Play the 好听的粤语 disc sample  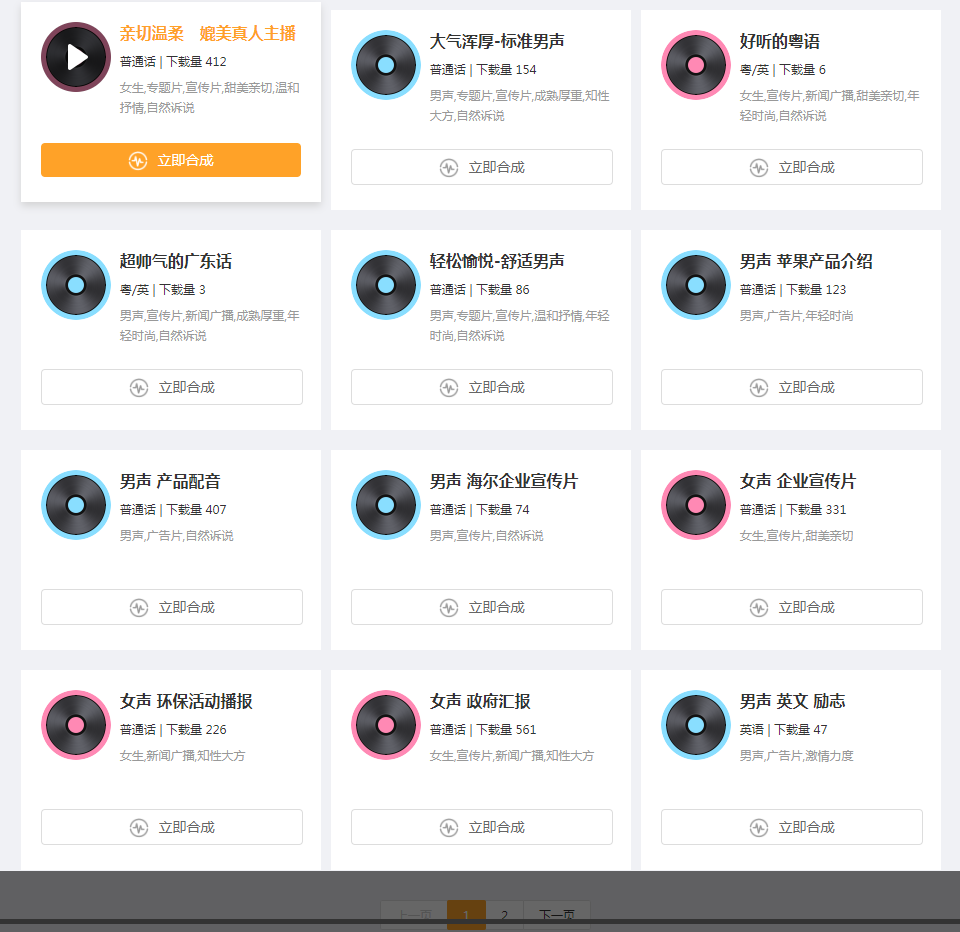click(696, 65)
